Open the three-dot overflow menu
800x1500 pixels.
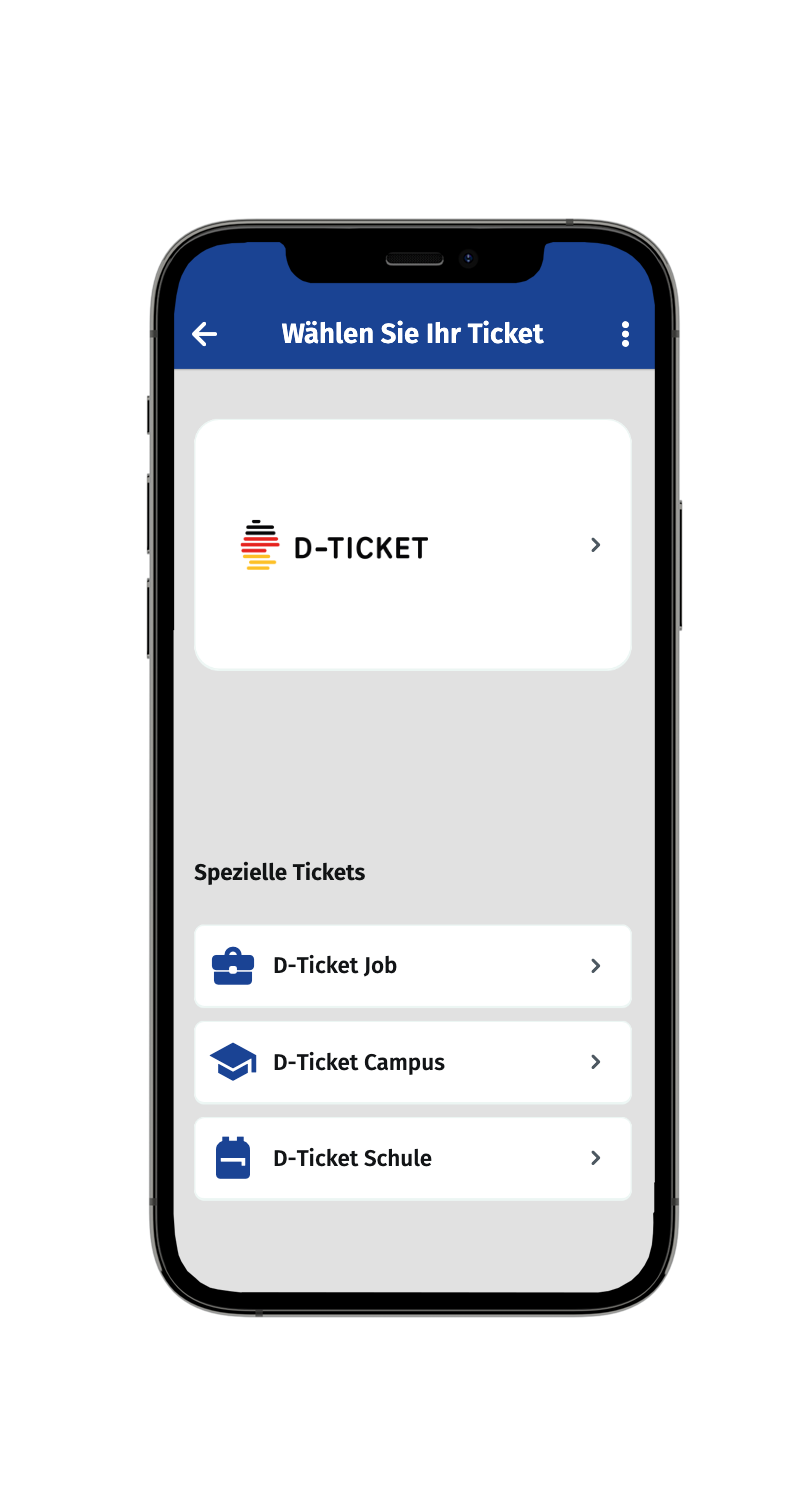(625, 334)
